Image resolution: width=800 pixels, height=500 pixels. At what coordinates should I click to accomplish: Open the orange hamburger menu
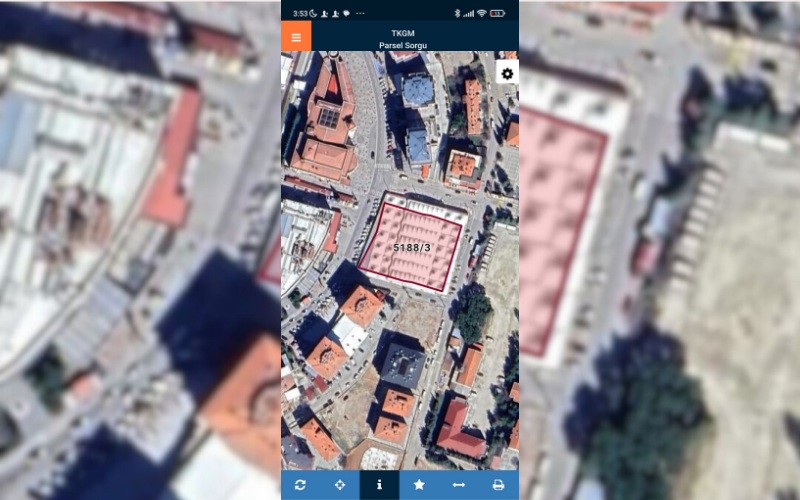point(296,37)
